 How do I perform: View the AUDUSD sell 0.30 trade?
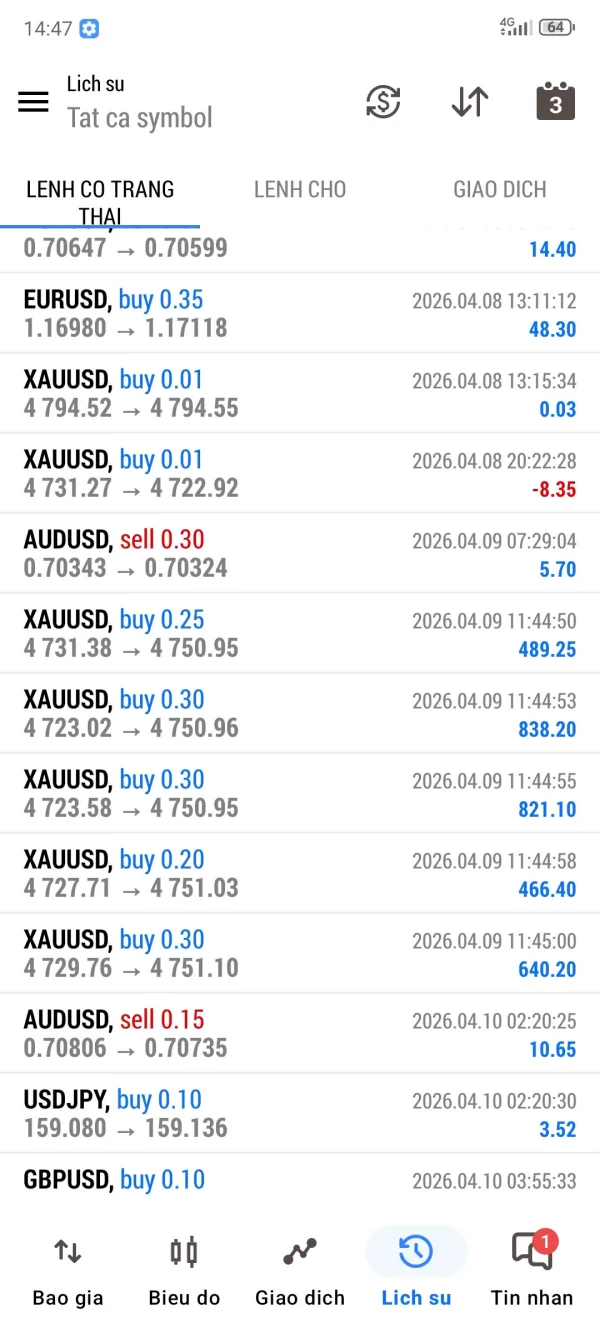tap(300, 553)
